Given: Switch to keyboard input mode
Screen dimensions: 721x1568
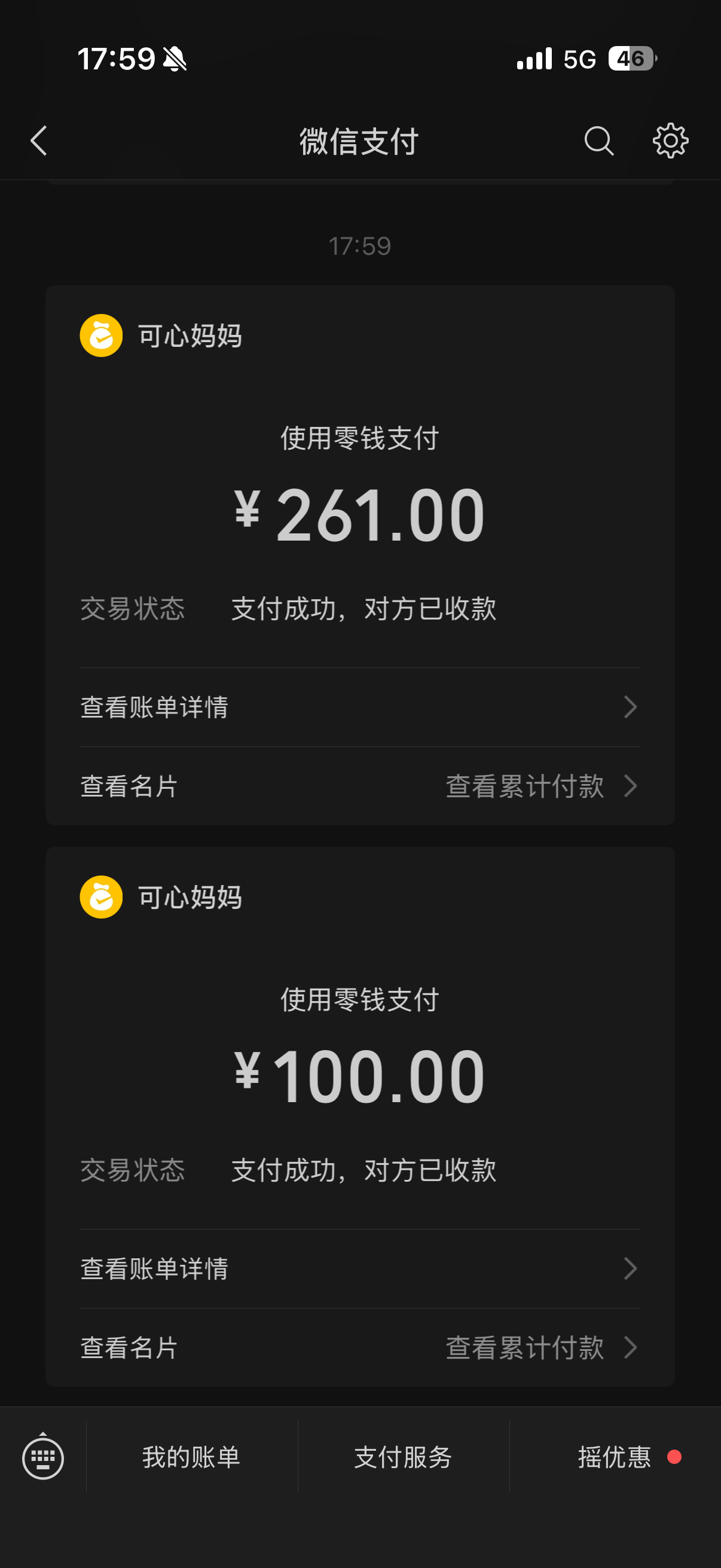Looking at the screenshot, I should [42, 1457].
